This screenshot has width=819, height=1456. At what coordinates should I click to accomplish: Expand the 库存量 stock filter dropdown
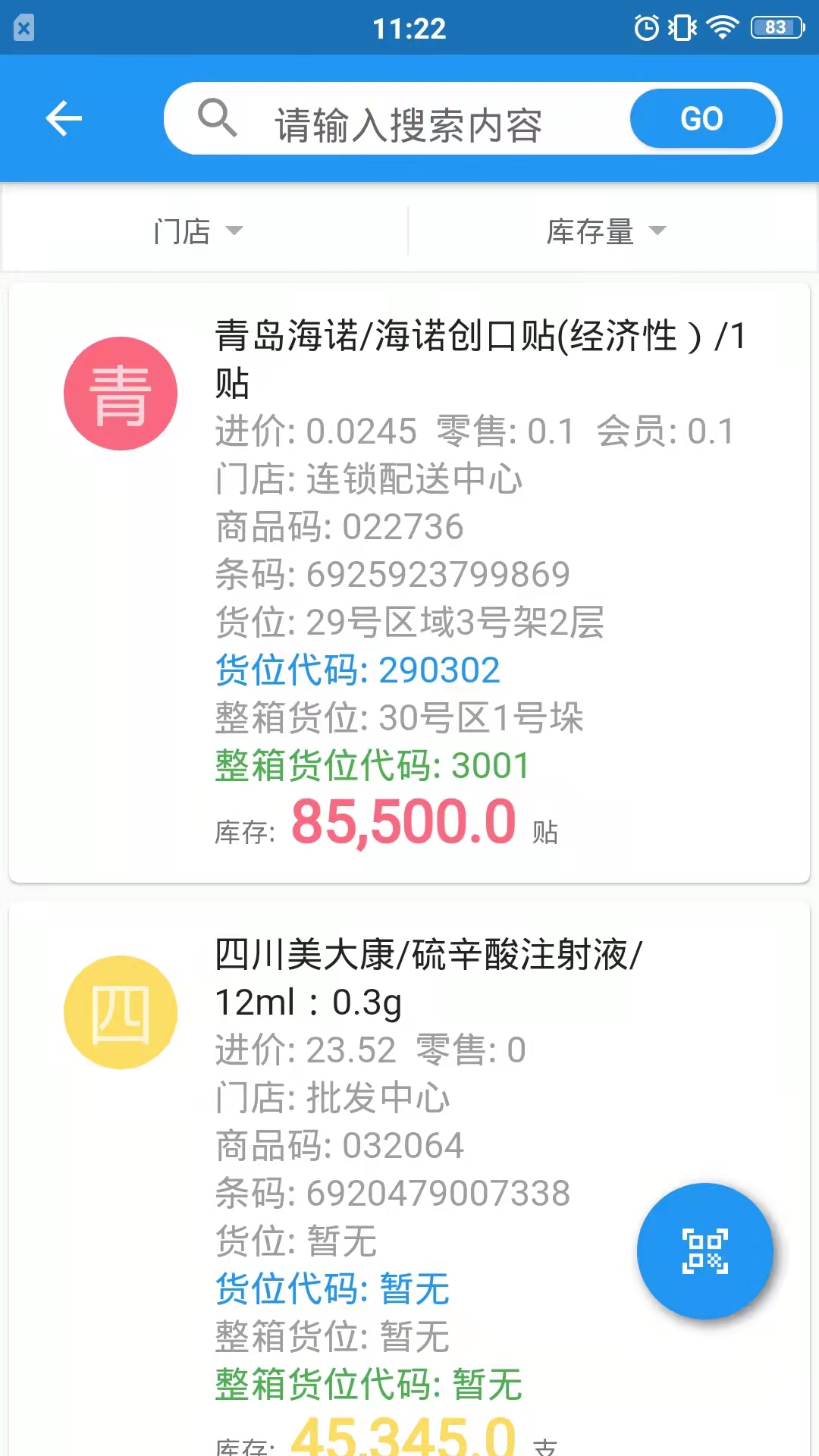605,231
